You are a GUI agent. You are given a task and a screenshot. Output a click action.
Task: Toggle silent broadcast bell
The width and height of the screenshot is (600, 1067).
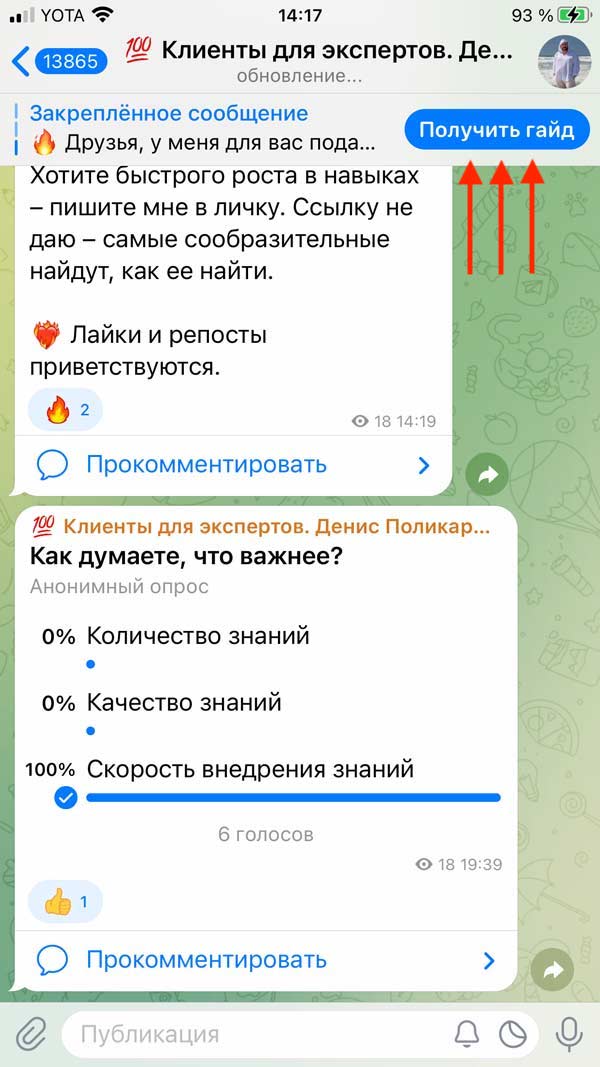[466, 1034]
